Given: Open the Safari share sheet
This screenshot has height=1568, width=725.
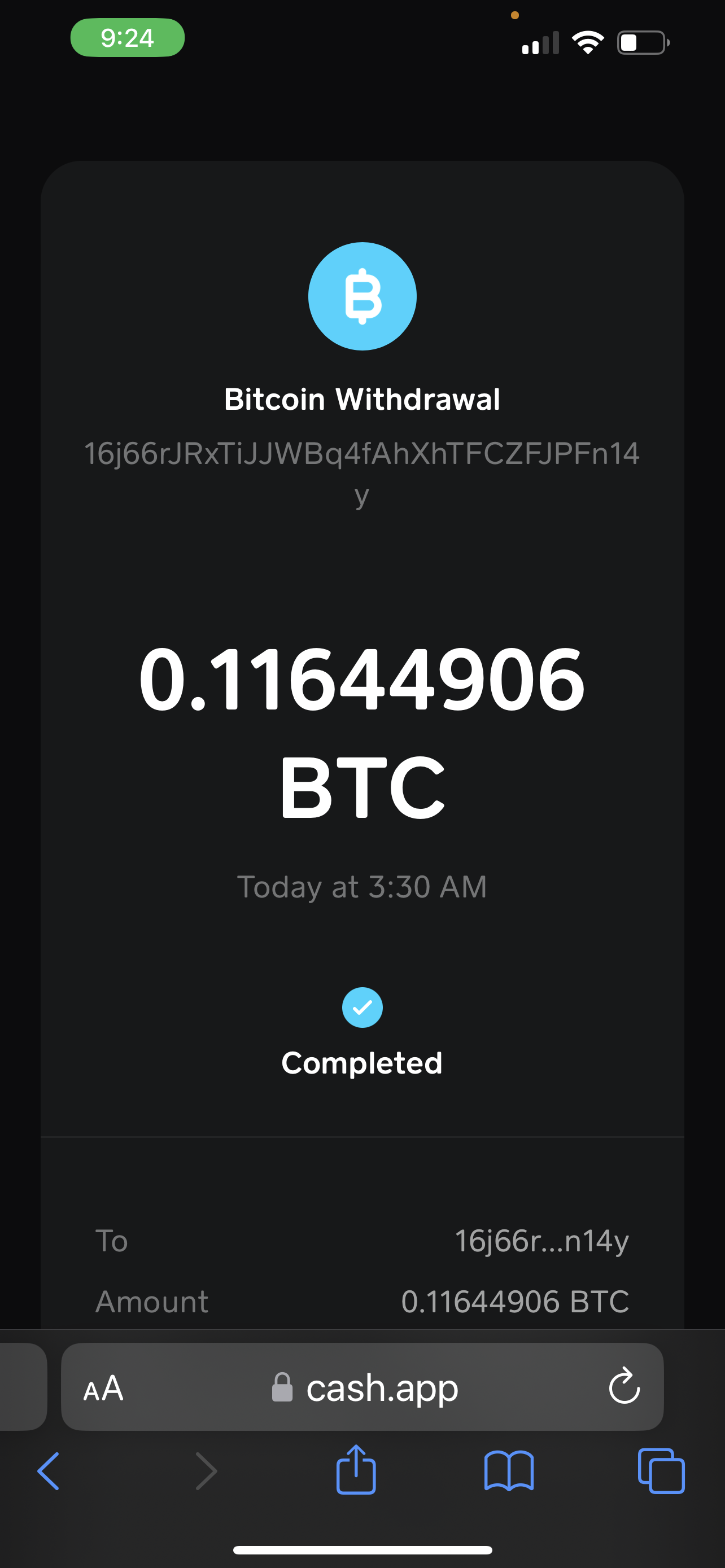Looking at the screenshot, I should pyautogui.click(x=356, y=1468).
